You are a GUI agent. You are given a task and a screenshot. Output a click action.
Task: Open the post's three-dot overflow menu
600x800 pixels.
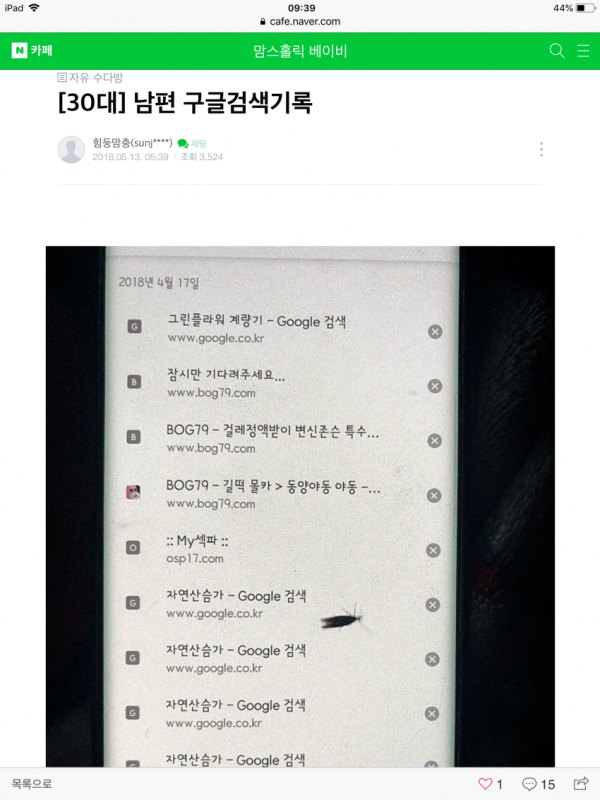pyautogui.click(x=541, y=149)
